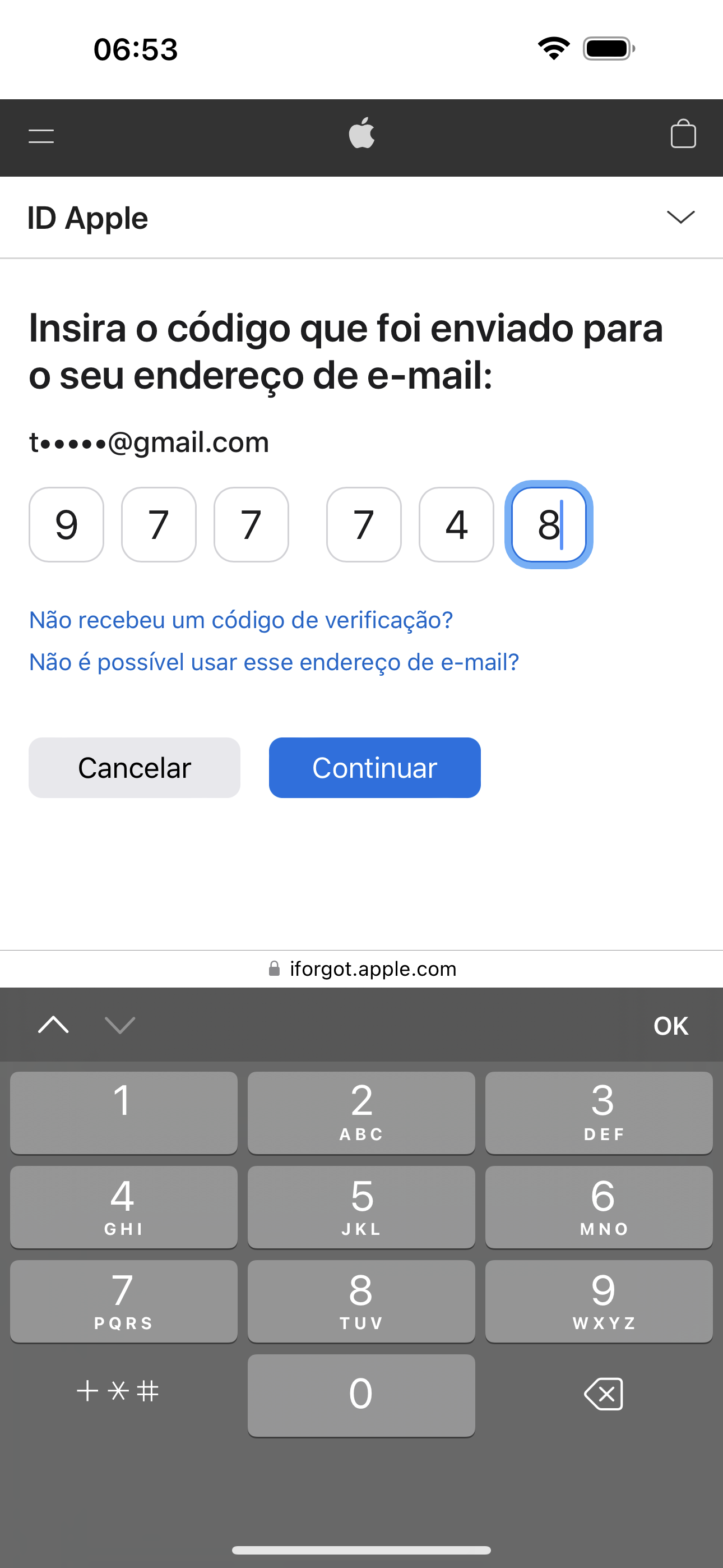This screenshot has height=1568, width=723.
Task: Switch to the +*# symbols key
Action: pyautogui.click(x=118, y=1391)
